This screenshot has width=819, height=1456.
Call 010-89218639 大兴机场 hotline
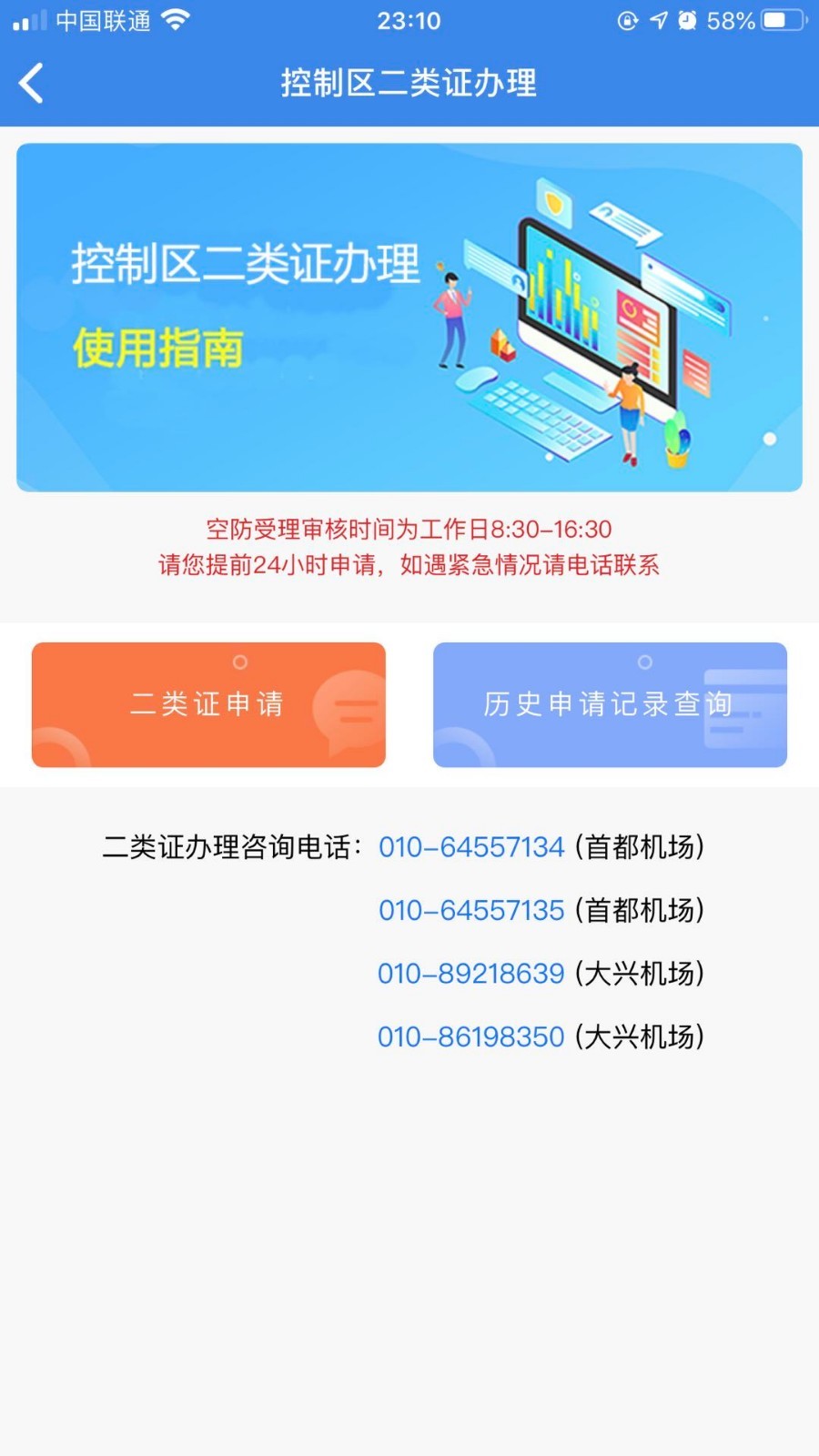pos(470,973)
